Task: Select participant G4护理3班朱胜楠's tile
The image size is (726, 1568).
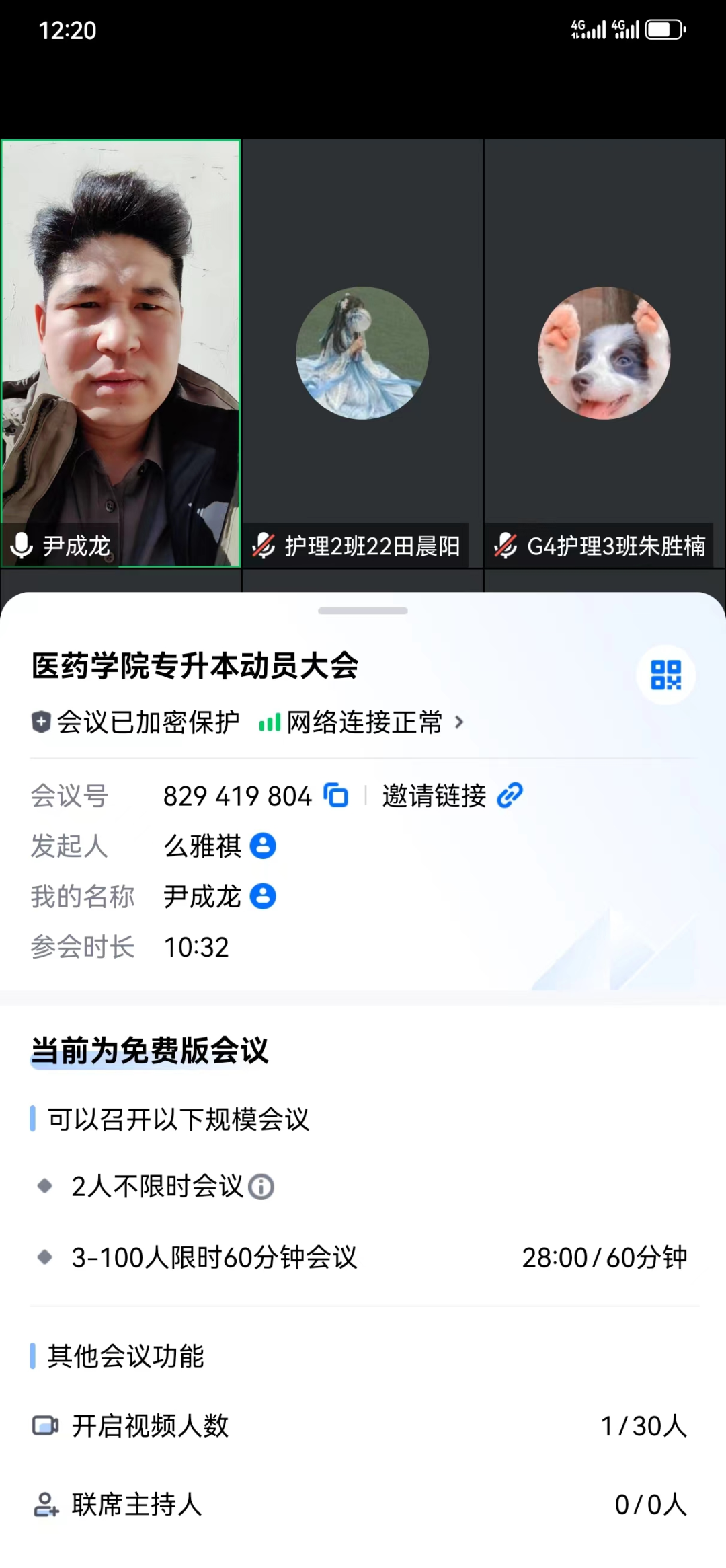Action: (604, 353)
